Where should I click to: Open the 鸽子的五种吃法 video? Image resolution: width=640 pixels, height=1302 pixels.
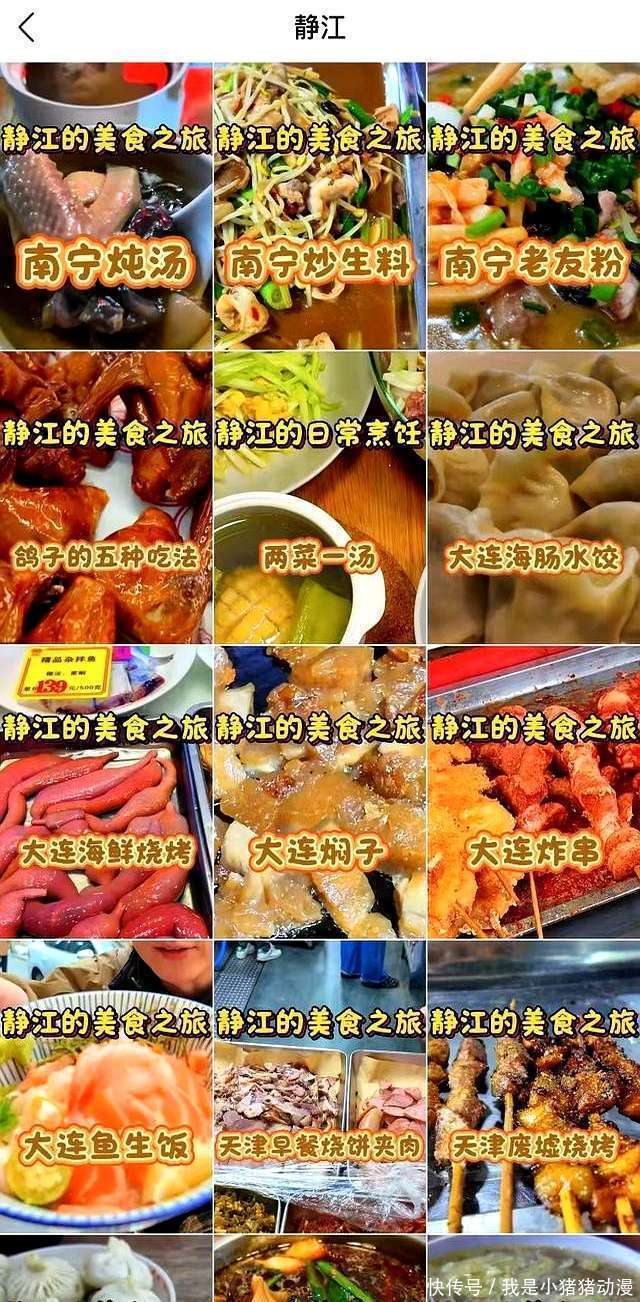click(x=106, y=497)
